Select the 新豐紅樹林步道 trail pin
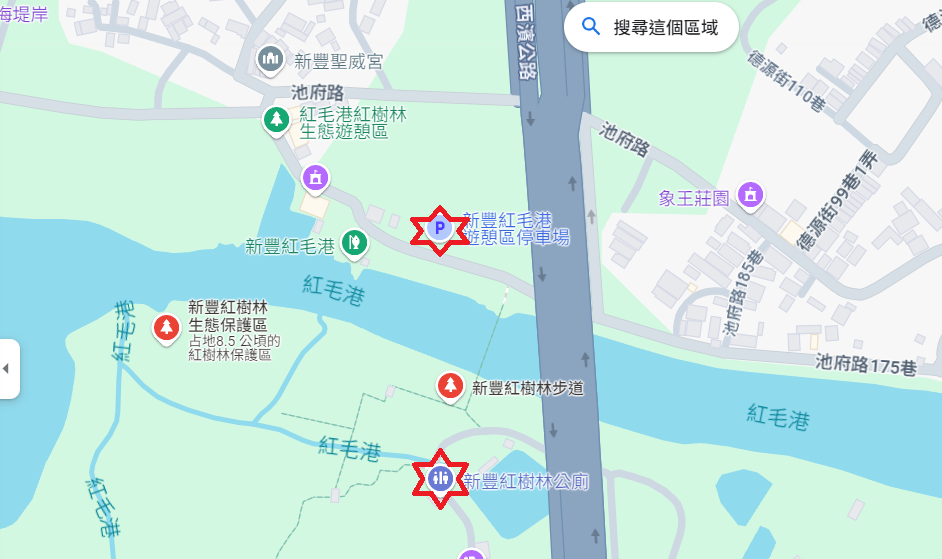The width and height of the screenshot is (942, 559). point(451,385)
